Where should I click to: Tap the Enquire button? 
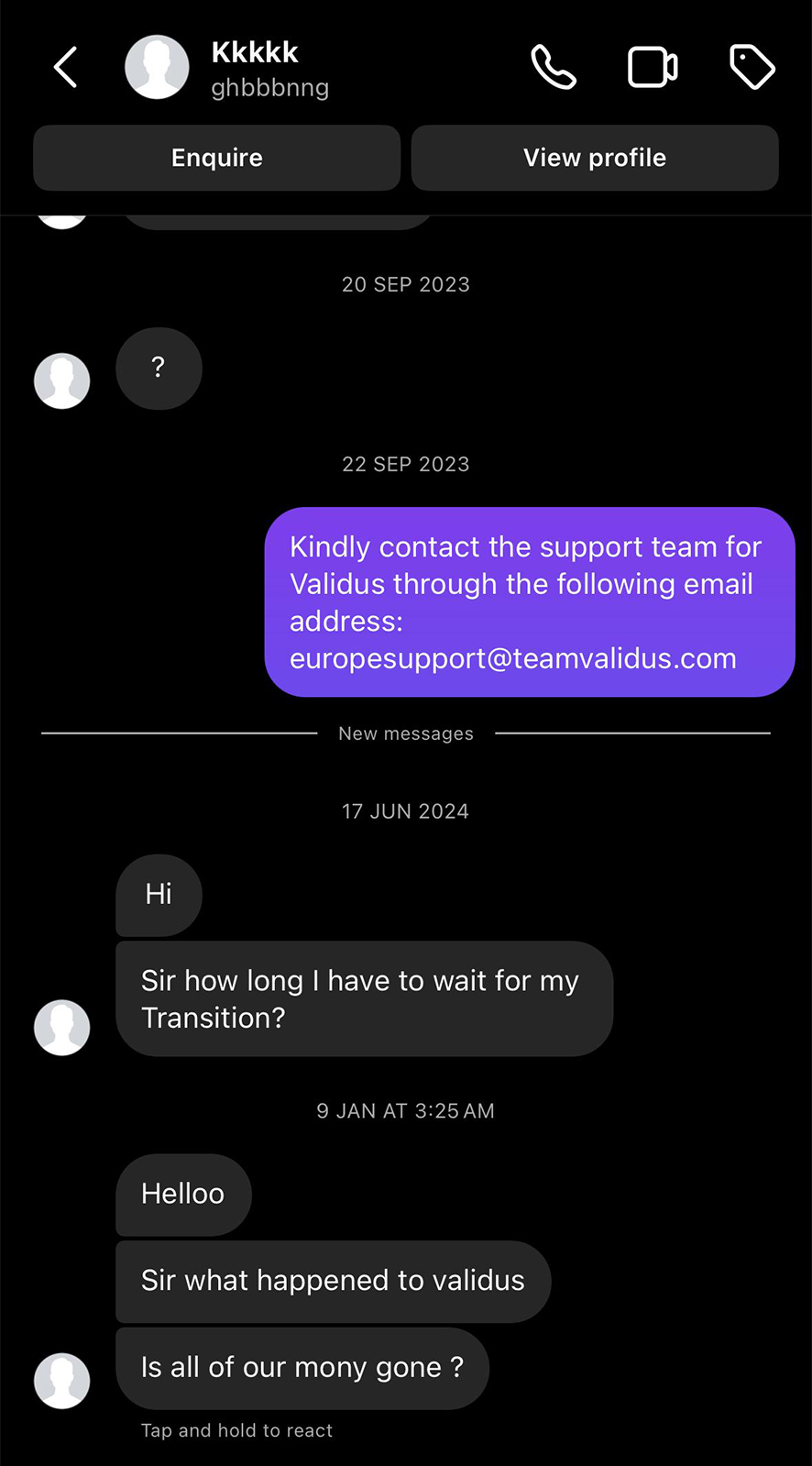pos(217,158)
